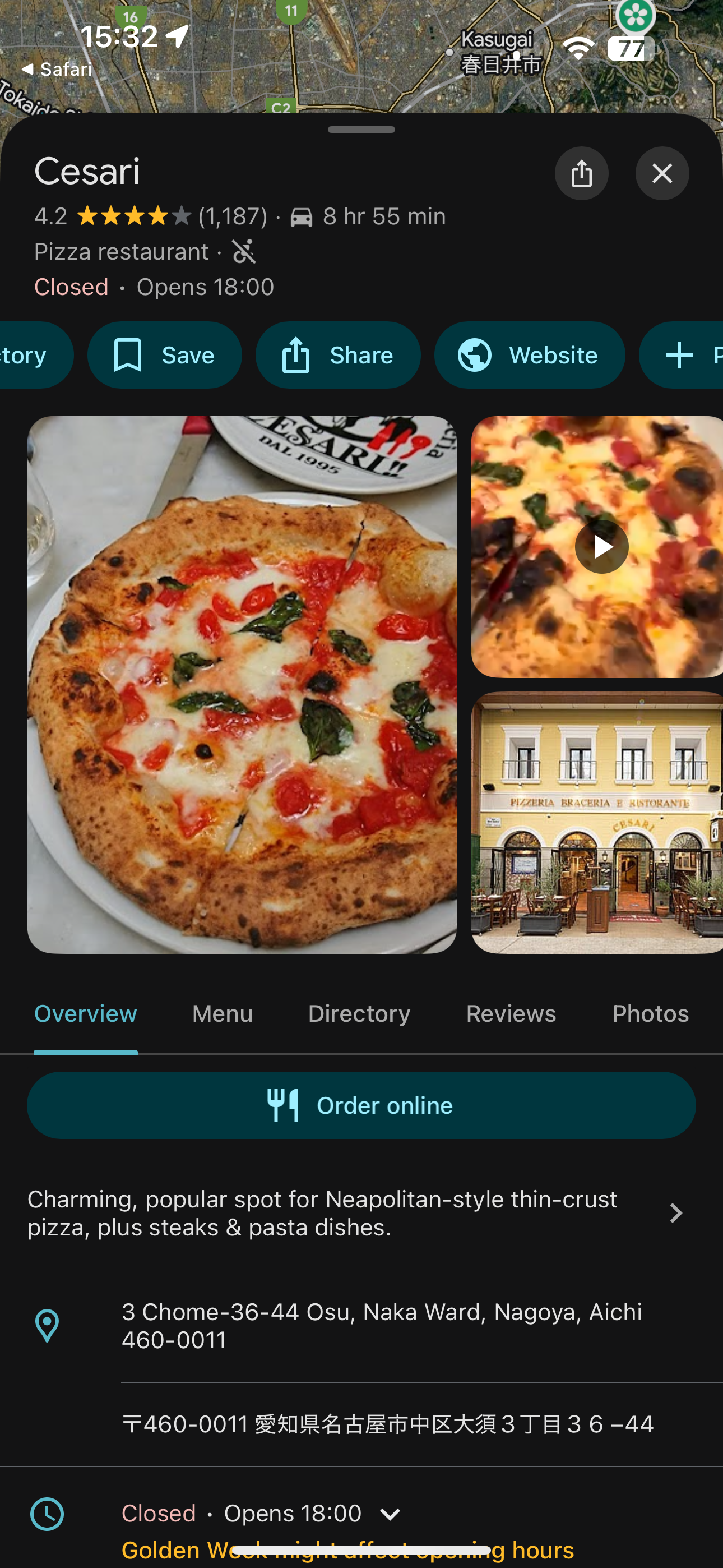Tap the Order online button
The image size is (723, 1568).
361,1105
